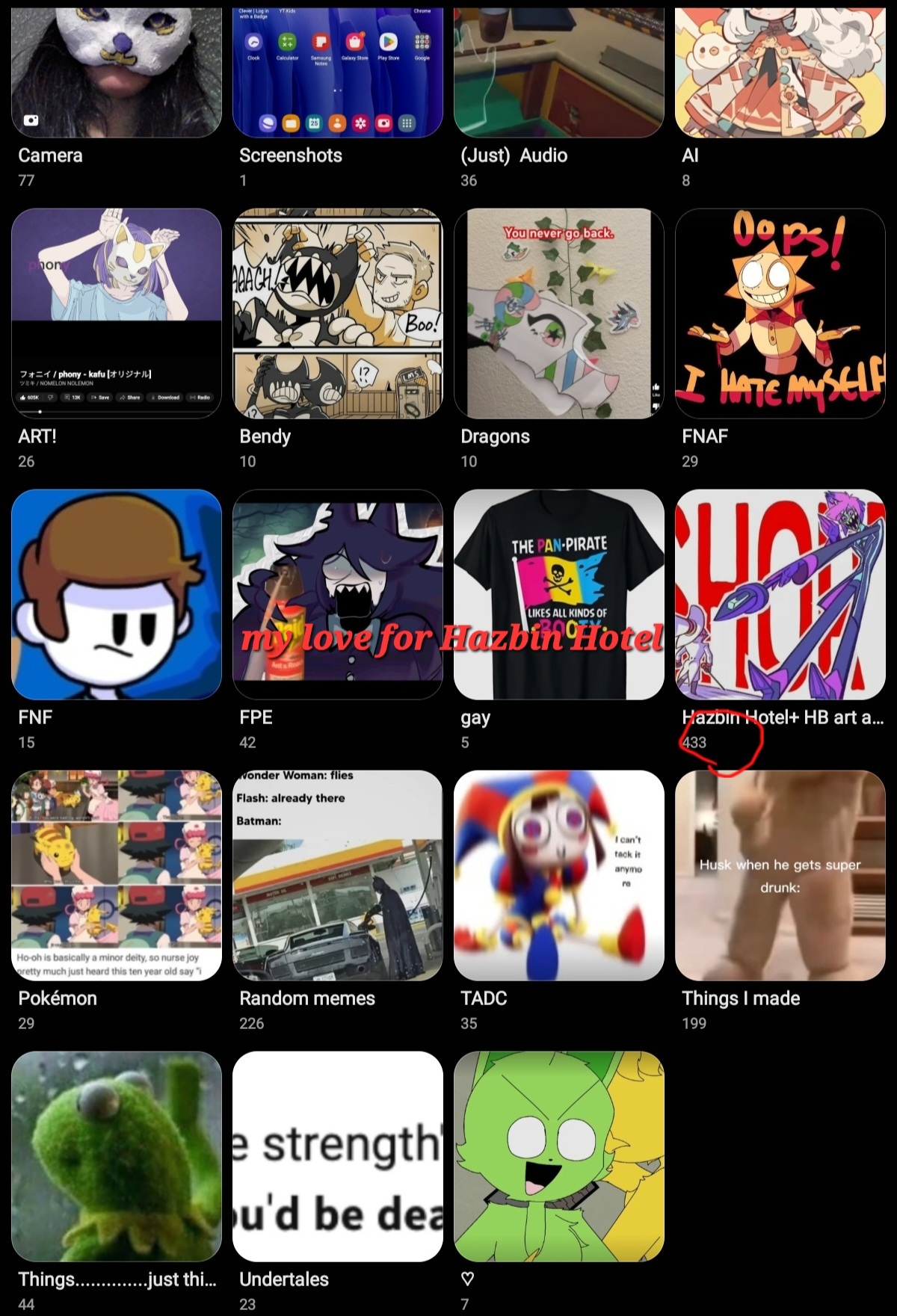This screenshot has height=1316, width=897.
Task: Open the (Just) Audio album
Action: coord(559,73)
